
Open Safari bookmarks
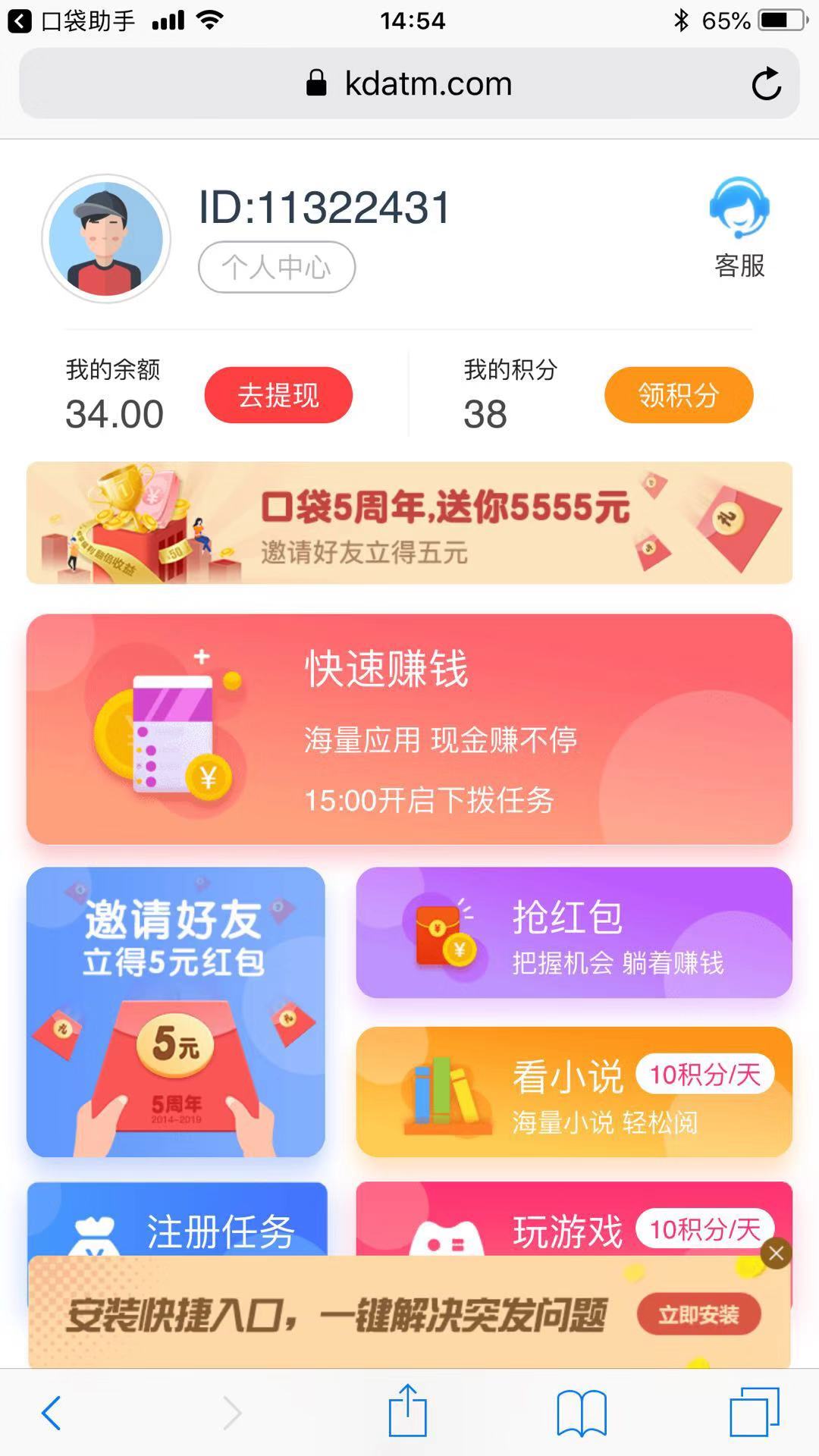pos(581,1412)
